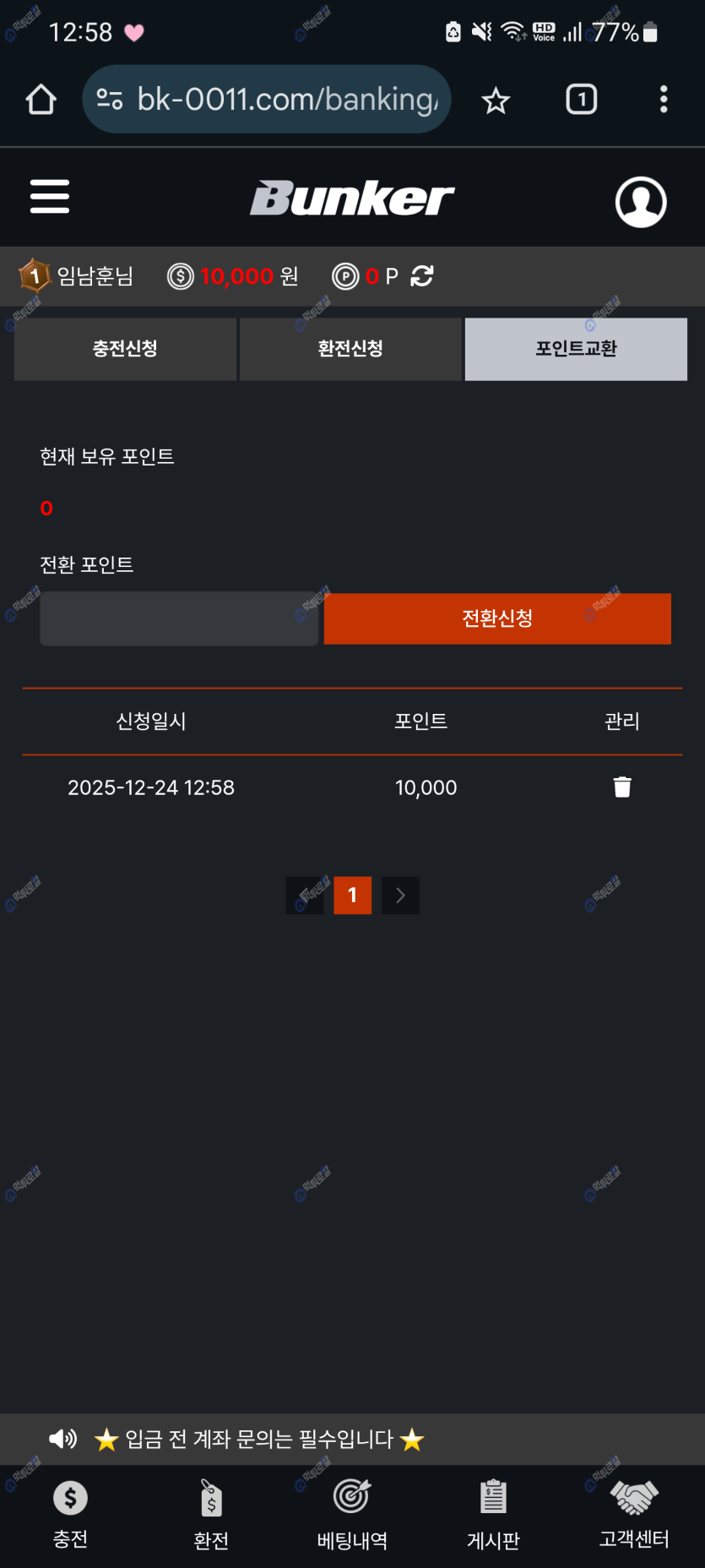Open 충전 in bottom navigation
The image size is (705, 1568).
coord(70,1516)
